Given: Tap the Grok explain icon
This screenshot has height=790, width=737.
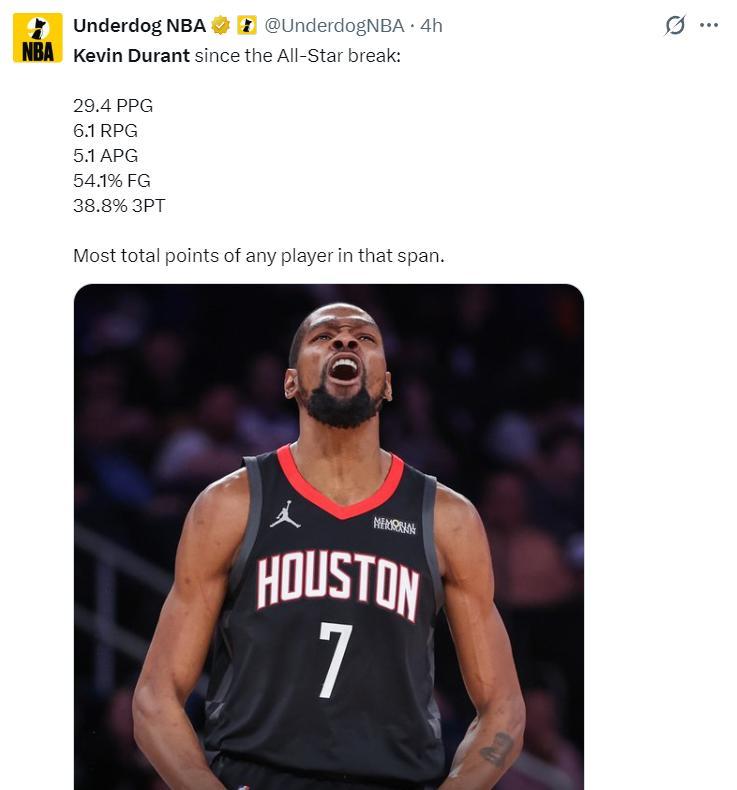Looking at the screenshot, I should pyautogui.click(x=675, y=26).
